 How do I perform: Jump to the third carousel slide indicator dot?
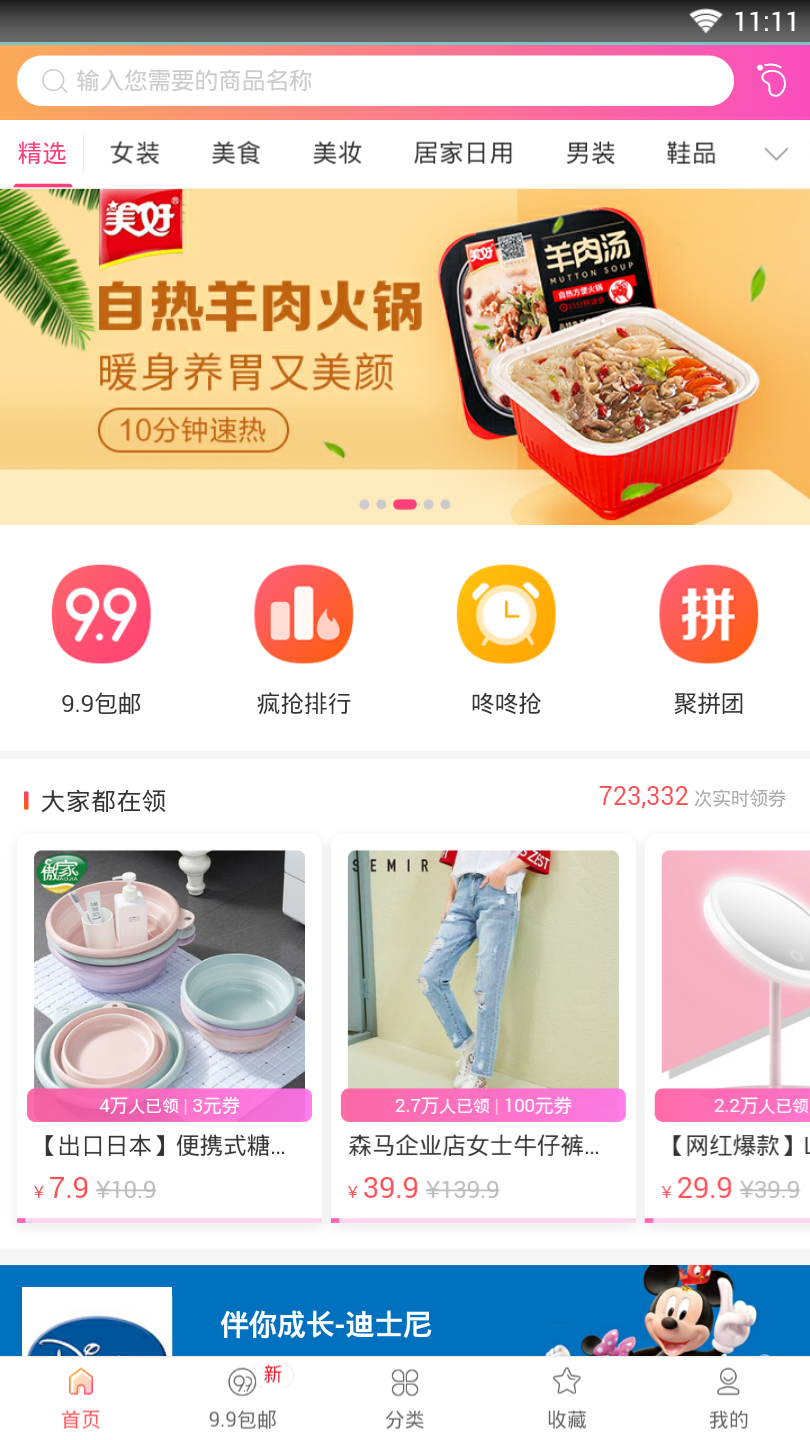click(x=405, y=505)
